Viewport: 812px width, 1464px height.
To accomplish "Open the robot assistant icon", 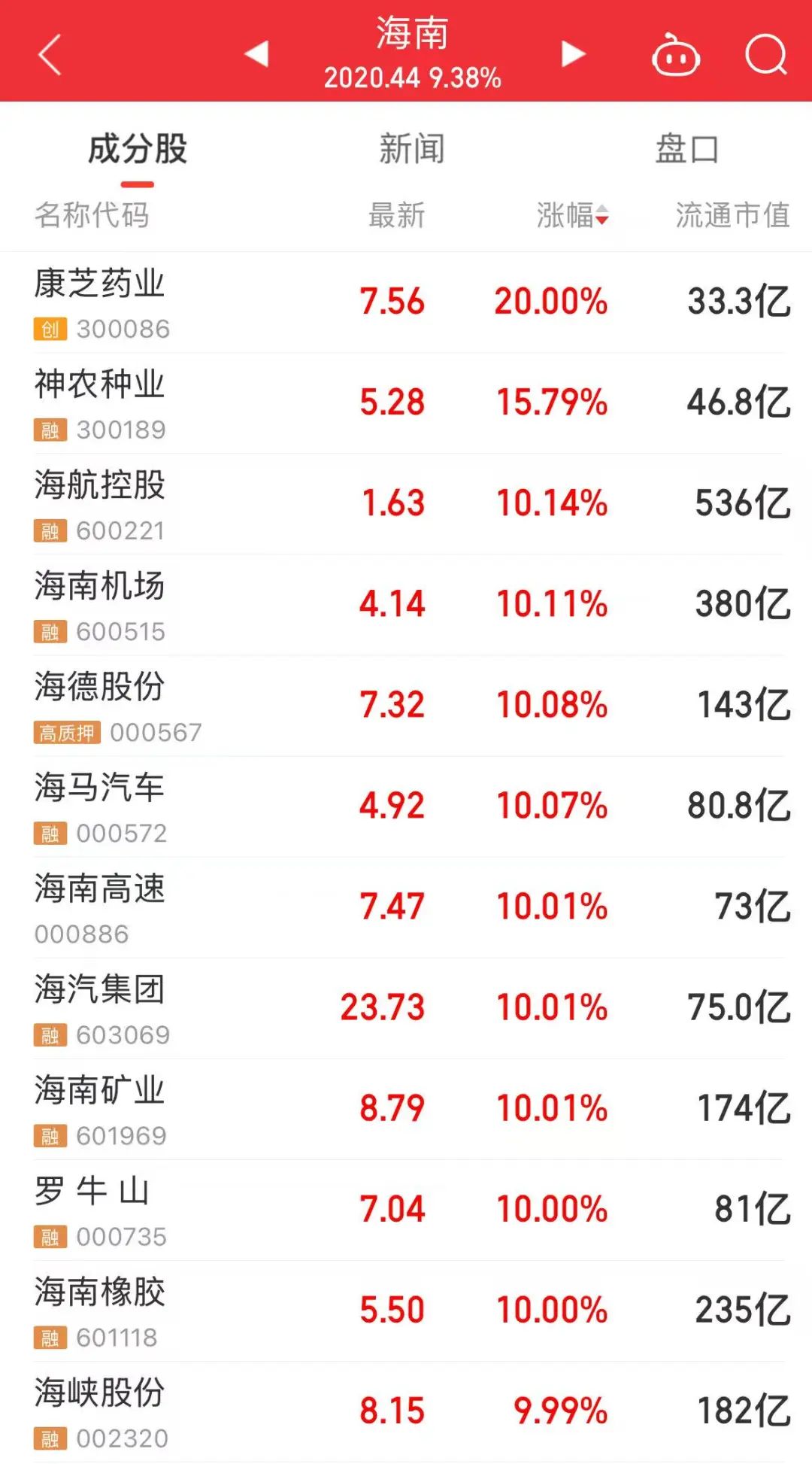I will click(675, 56).
